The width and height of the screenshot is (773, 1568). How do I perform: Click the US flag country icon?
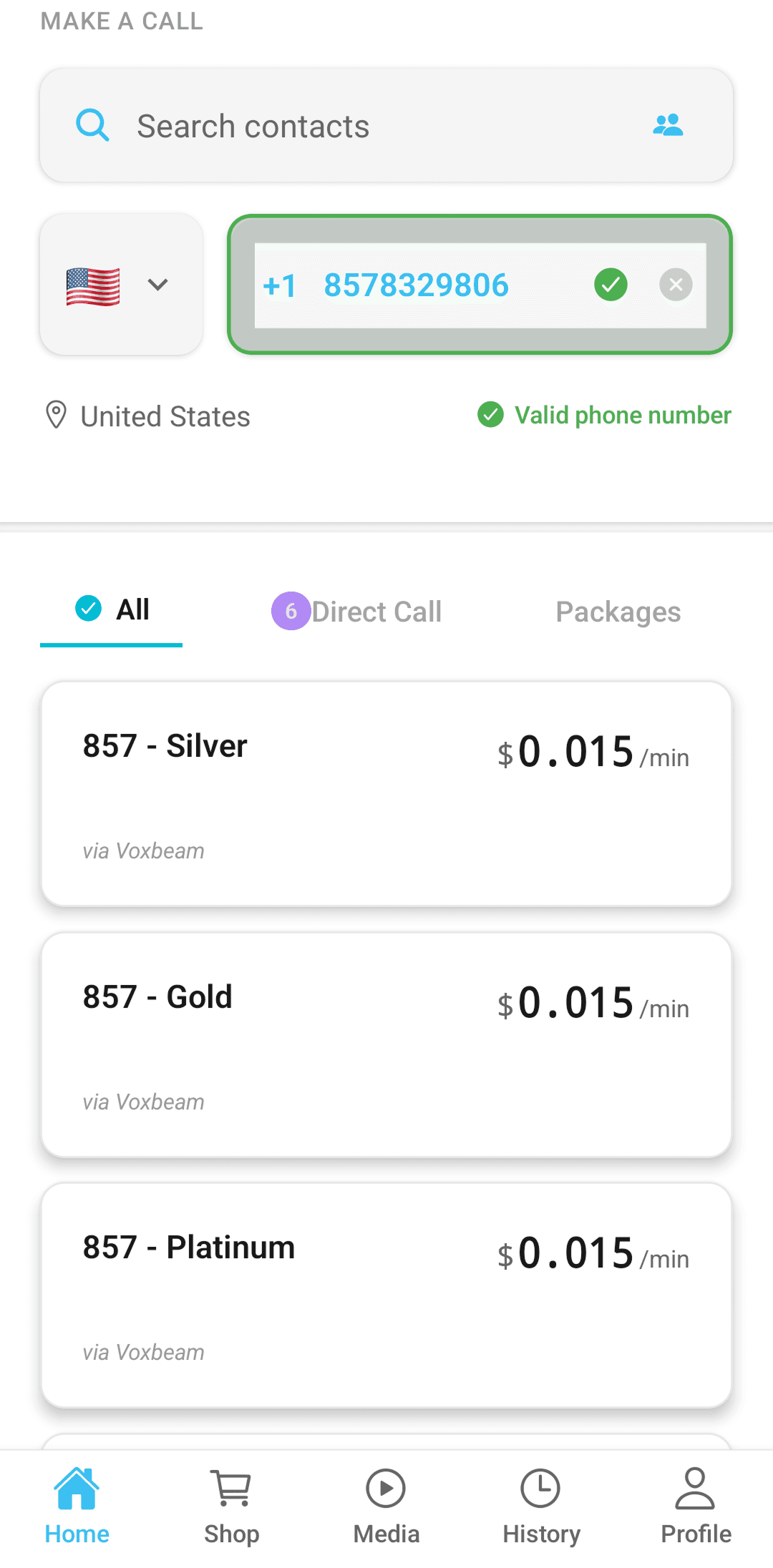93,285
